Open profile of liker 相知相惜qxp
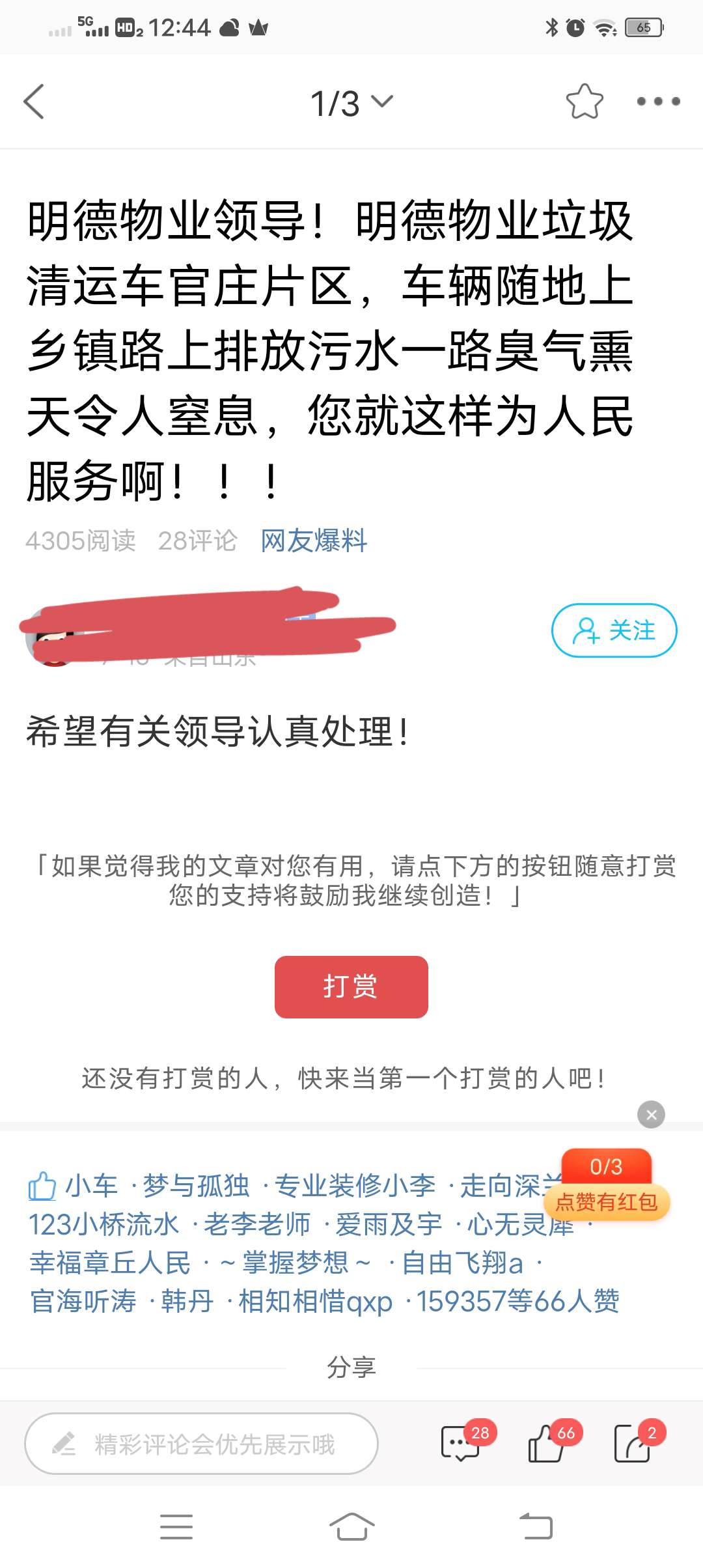703x1568 pixels. [x=315, y=1301]
